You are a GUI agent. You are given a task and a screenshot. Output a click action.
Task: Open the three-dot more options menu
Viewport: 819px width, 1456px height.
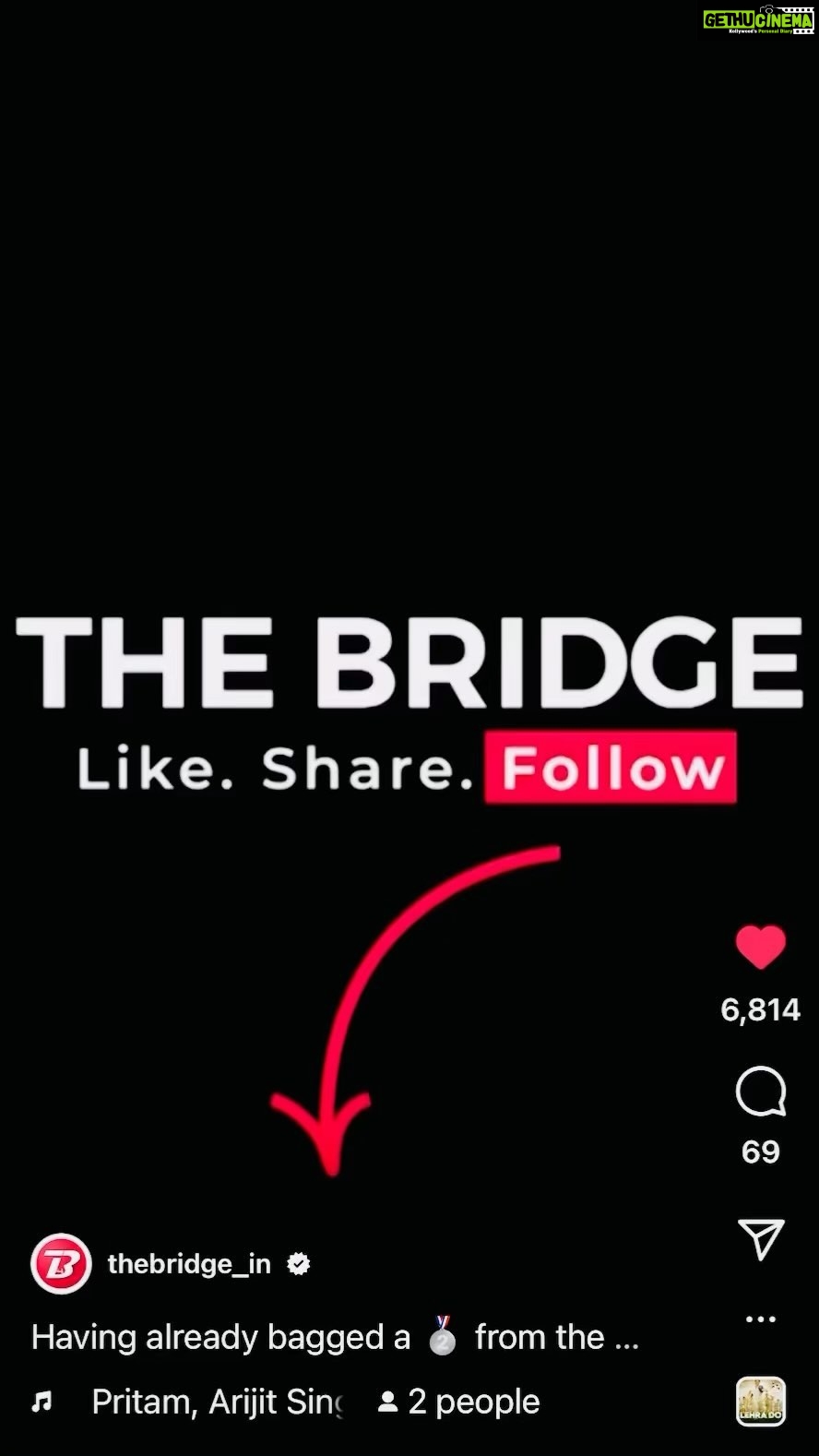761,1319
